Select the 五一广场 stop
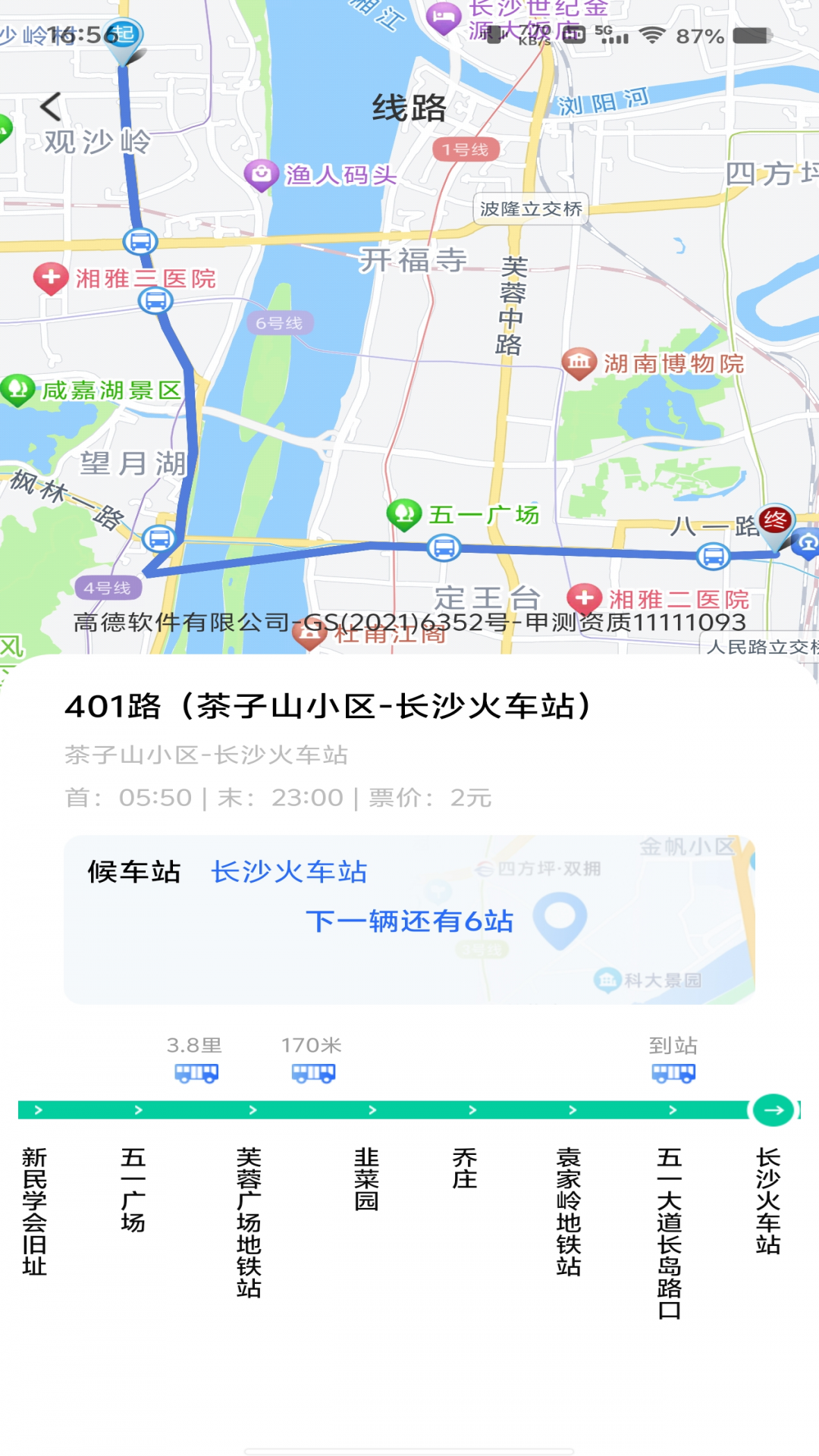Viewport: 819px width, 1456px height. pos(133,1189)
